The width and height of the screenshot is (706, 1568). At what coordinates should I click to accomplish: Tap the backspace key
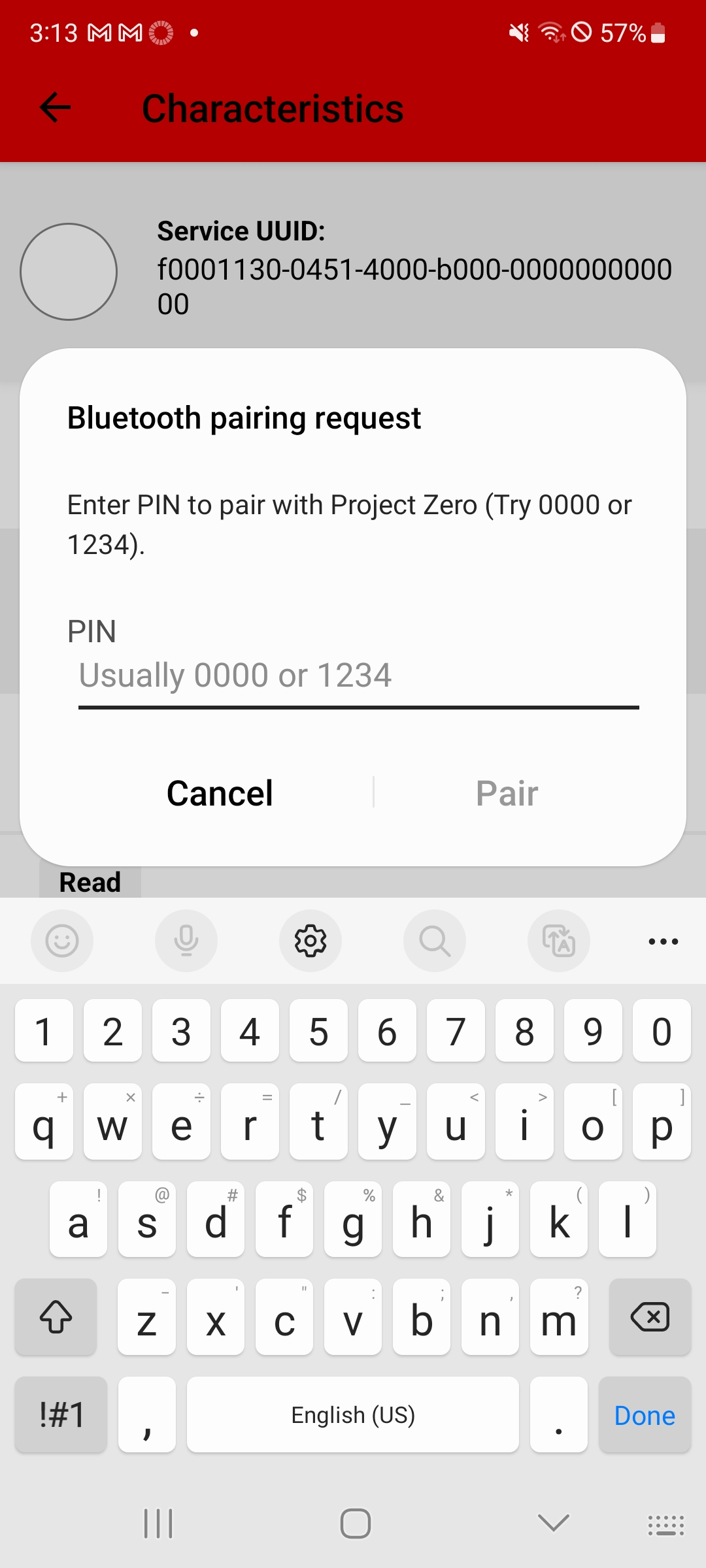point(650,1317)
